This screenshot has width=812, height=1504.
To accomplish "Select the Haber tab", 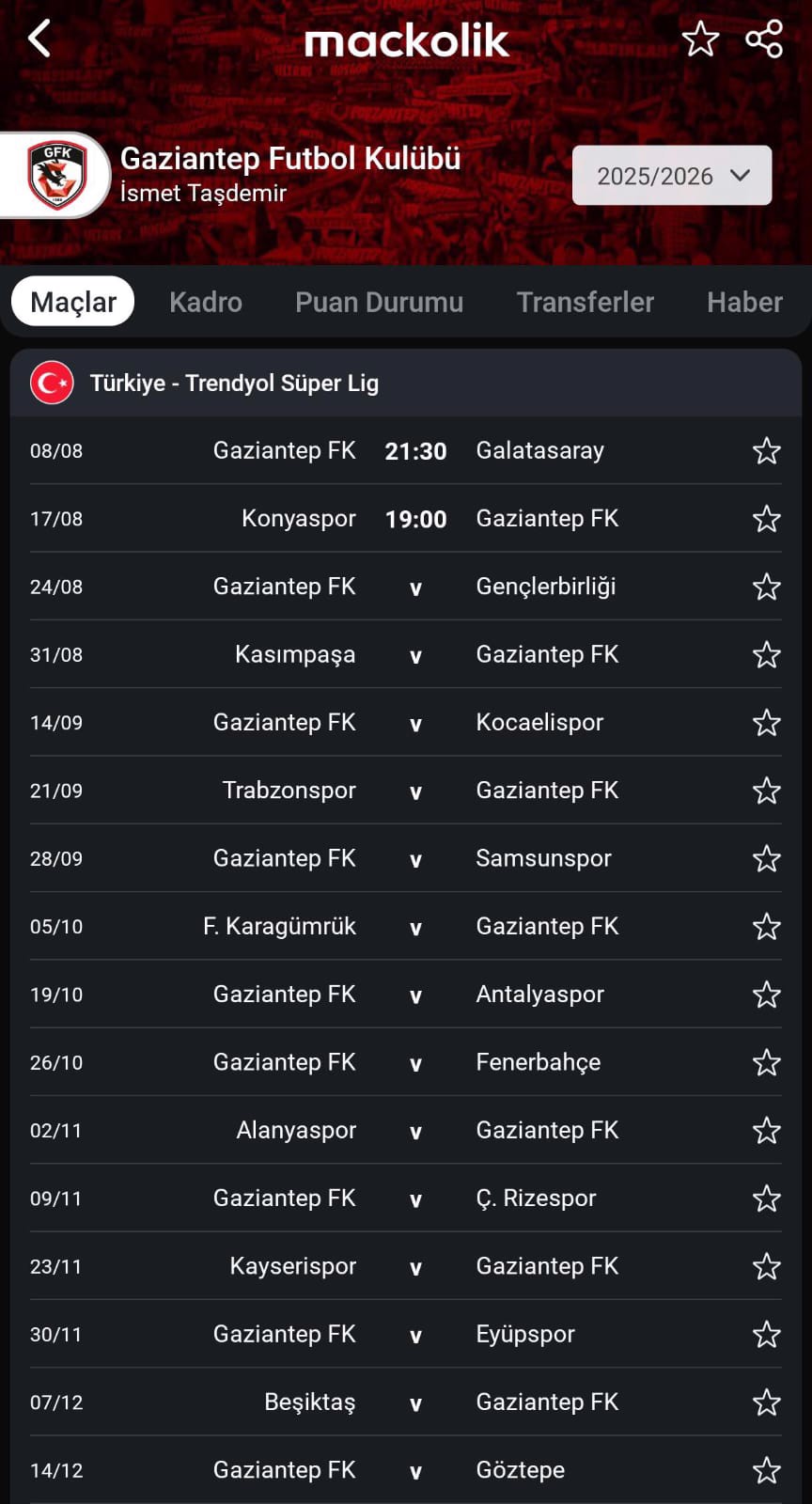I will click(x=744, y=302).
